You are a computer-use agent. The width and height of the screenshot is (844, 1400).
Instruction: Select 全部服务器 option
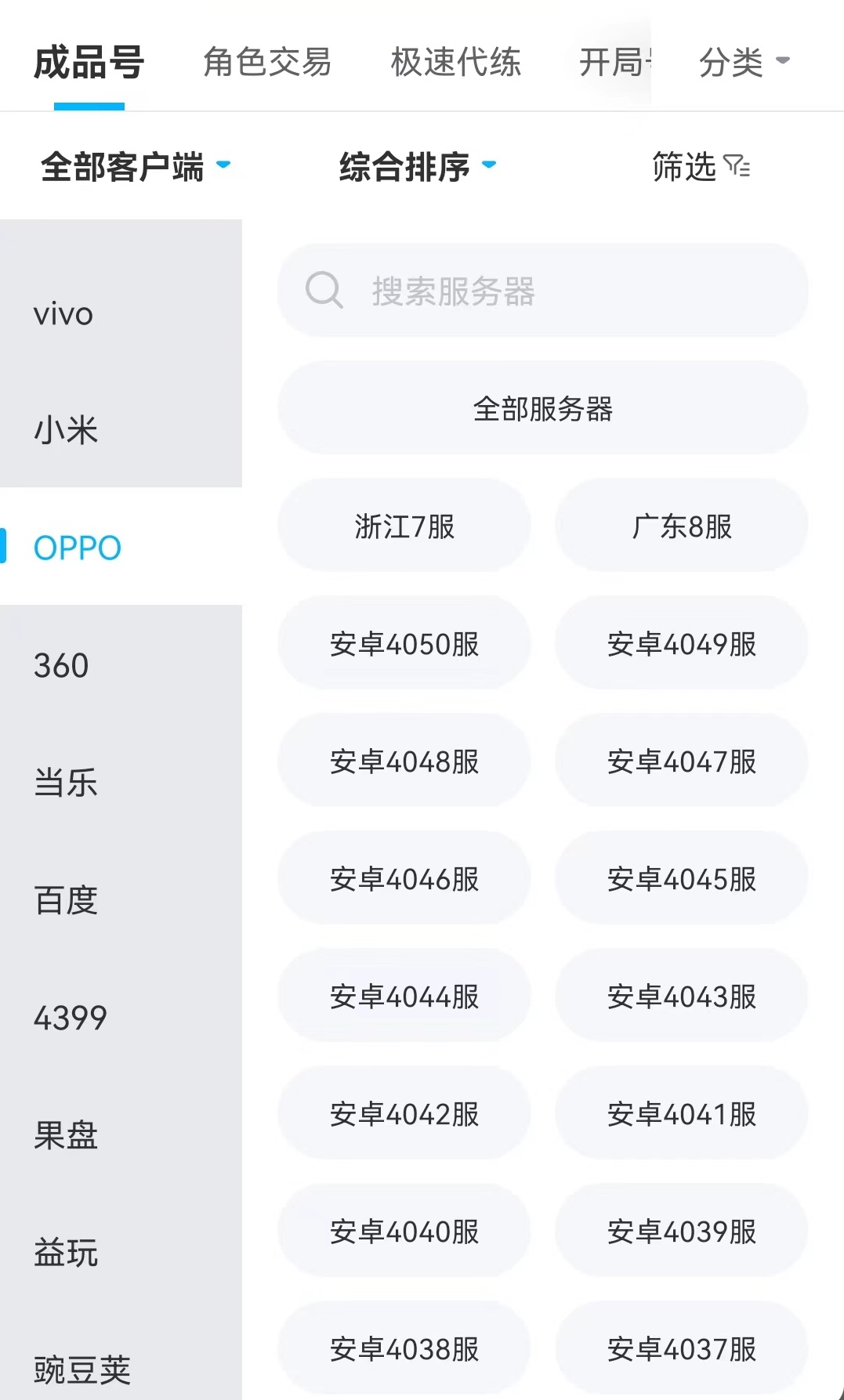pos(542,408)
